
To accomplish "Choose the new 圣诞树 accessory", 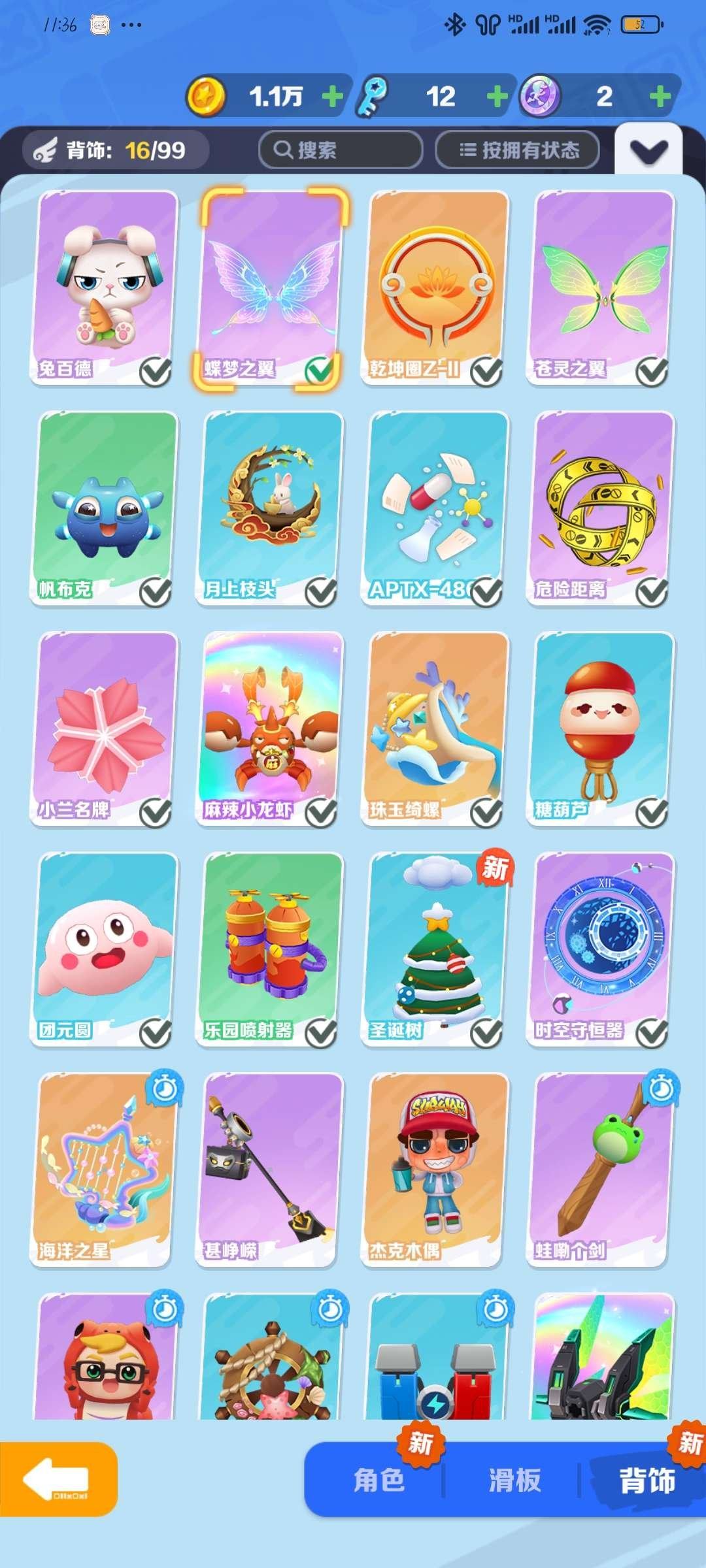I will click(435, 949).
